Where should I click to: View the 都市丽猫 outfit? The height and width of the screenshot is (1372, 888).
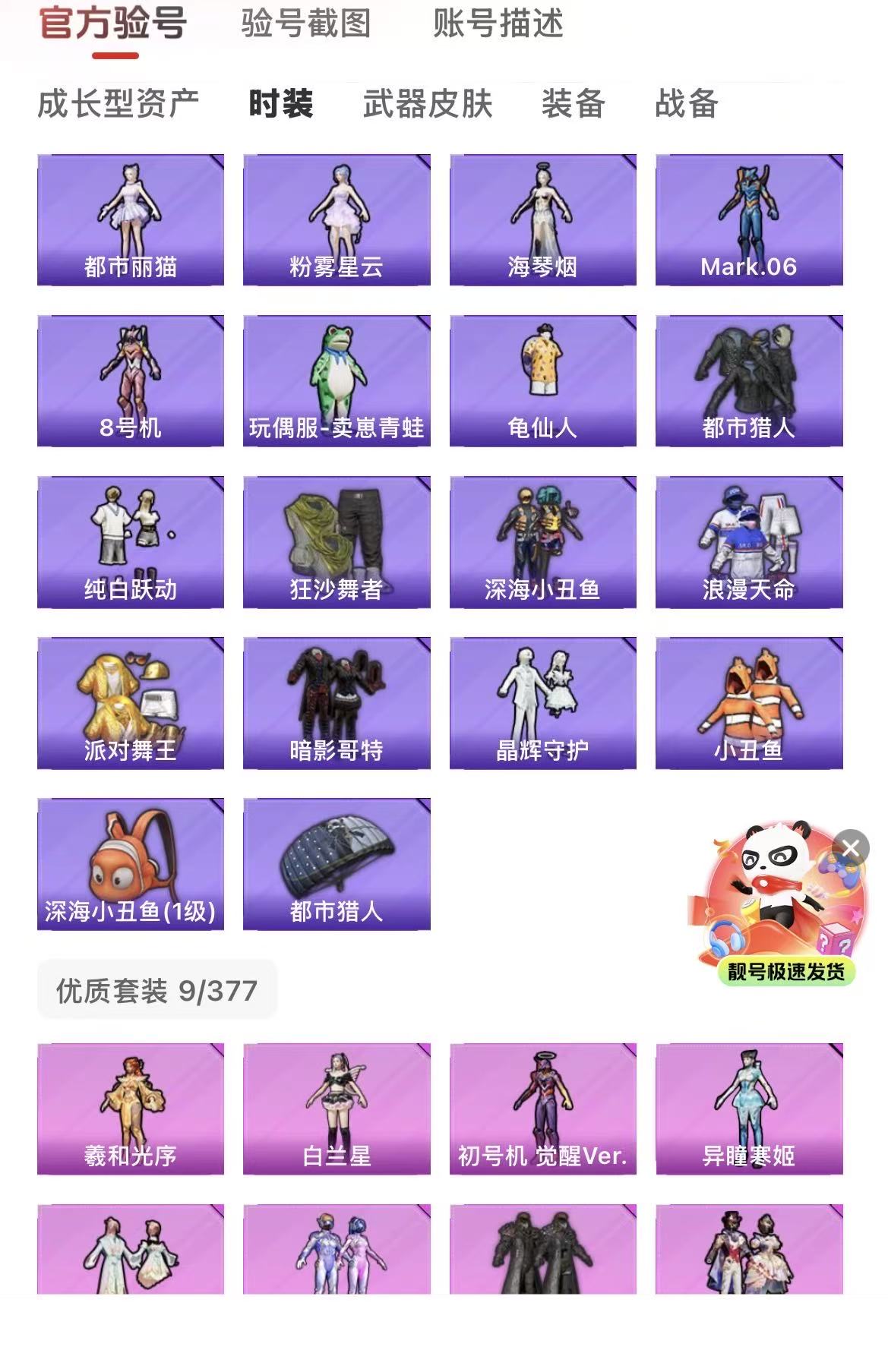(x=131, y=220)
